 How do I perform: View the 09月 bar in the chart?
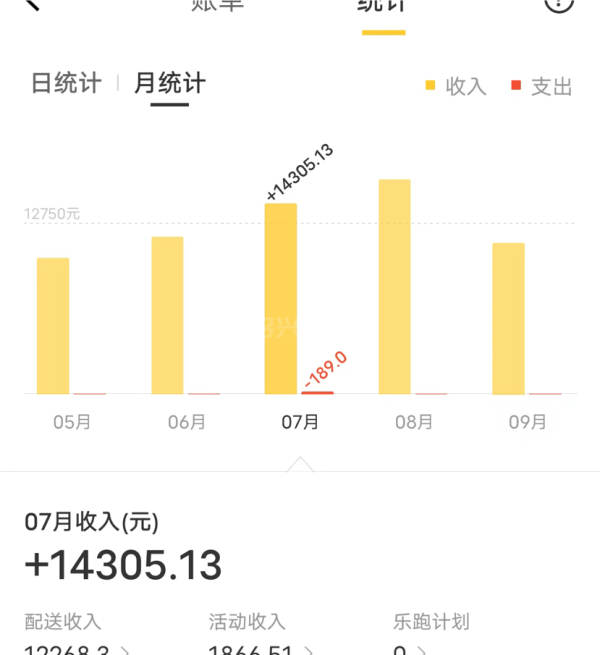coord(508,318)
